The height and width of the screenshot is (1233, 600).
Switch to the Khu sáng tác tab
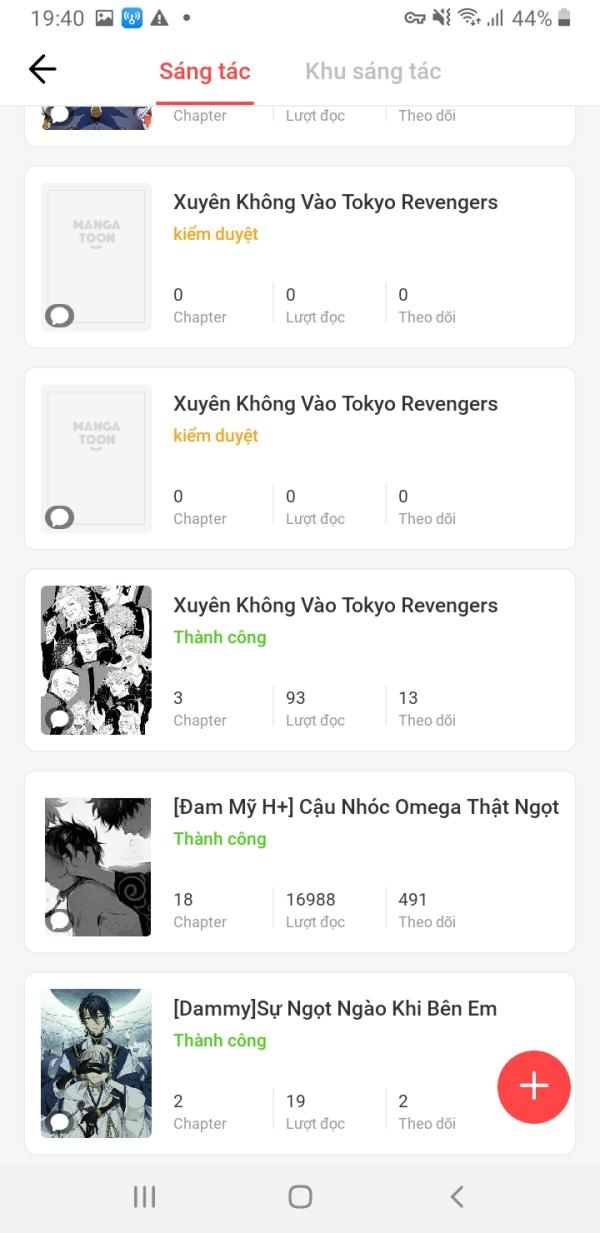(373, 71)
